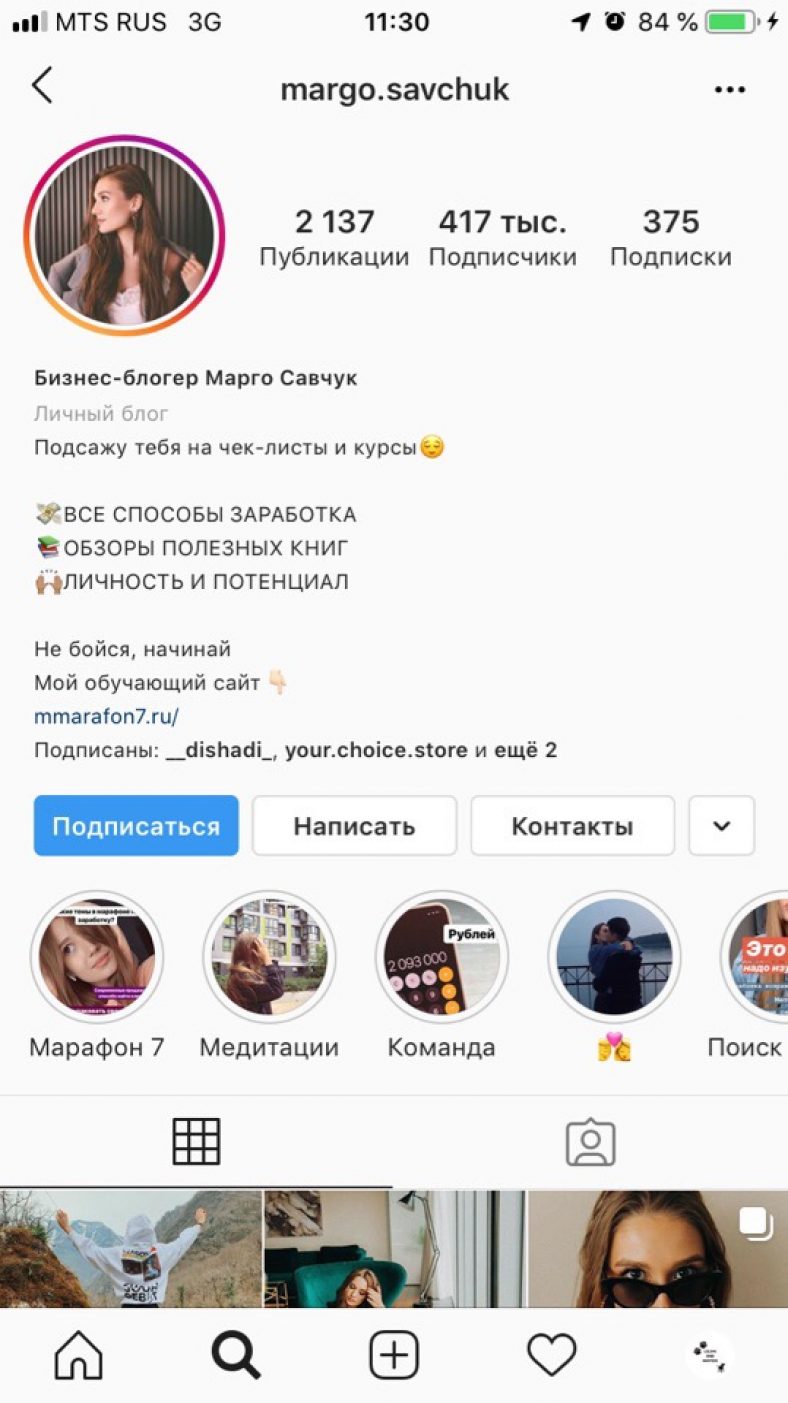The height and width of the screenshot is (1403, 788).
Task: Open the activity heart tab
Action: click(x=552, y=1356)
